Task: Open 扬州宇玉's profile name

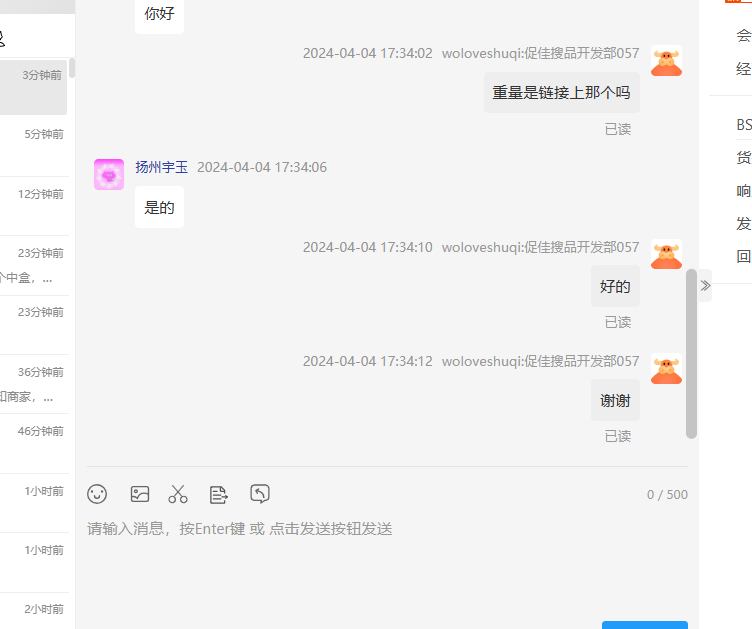Action: (162, 167)
